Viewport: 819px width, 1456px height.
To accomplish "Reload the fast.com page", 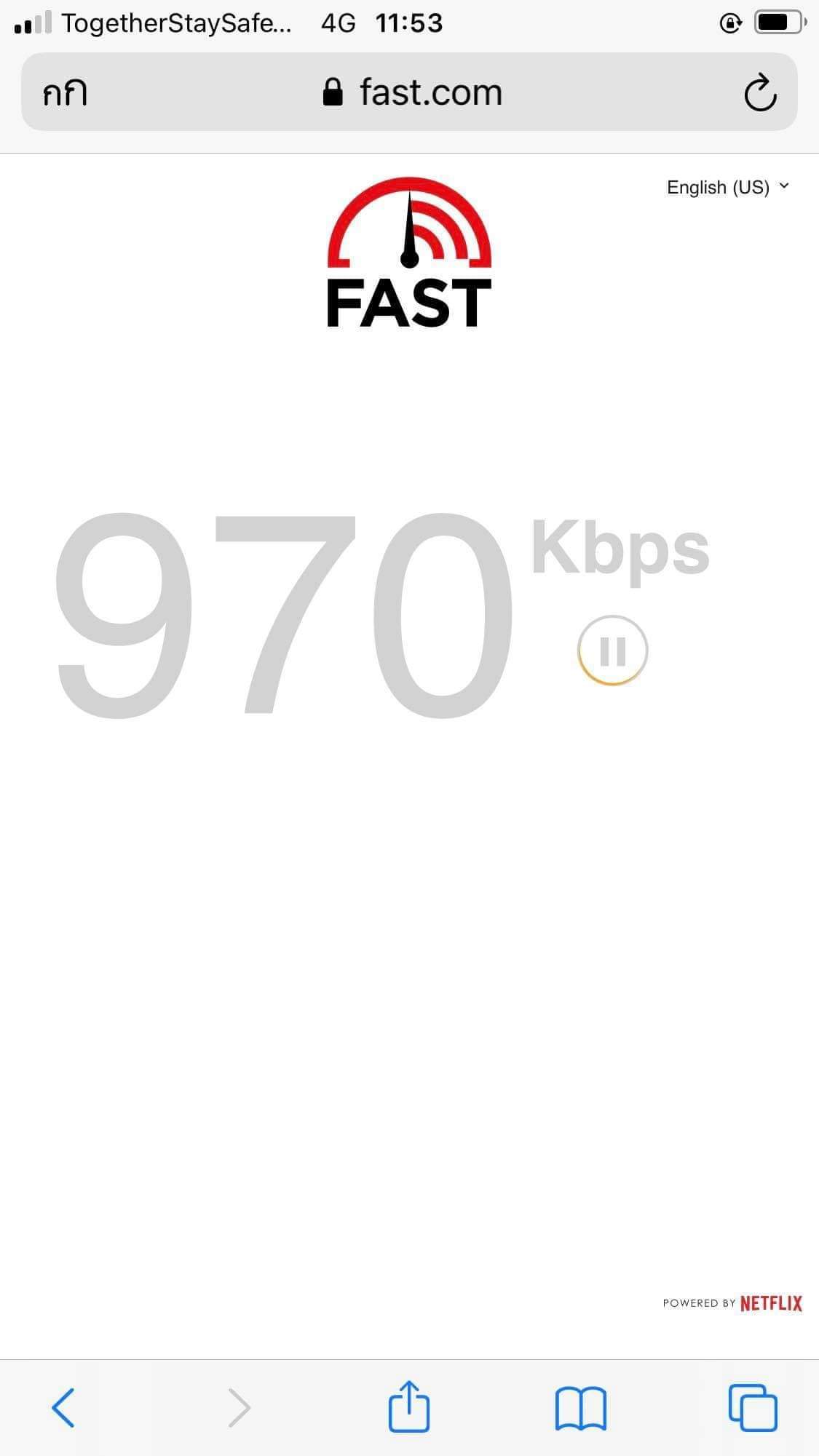I will point(760,93).
